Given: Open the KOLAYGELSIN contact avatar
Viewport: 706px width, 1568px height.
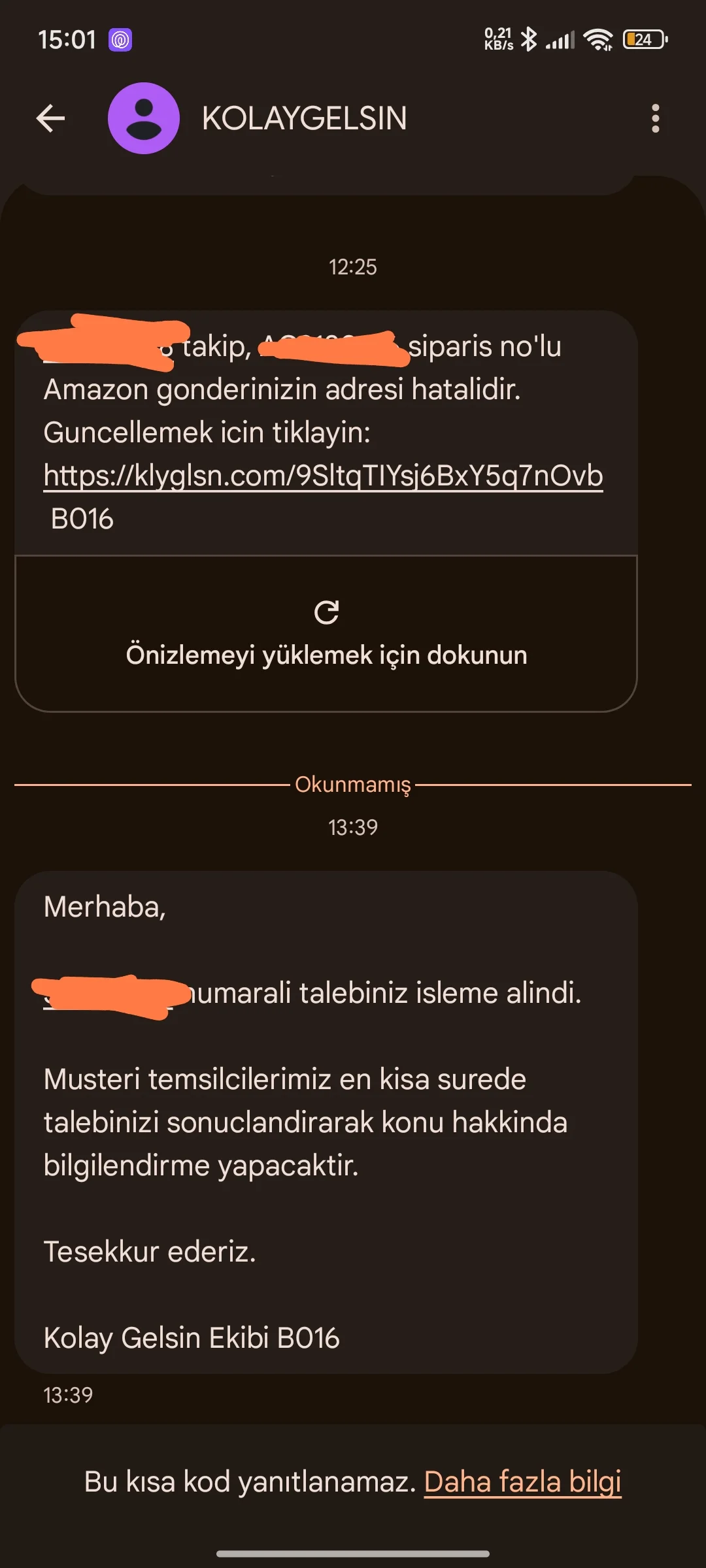Looking at the screenshot, I should point(144,119).
